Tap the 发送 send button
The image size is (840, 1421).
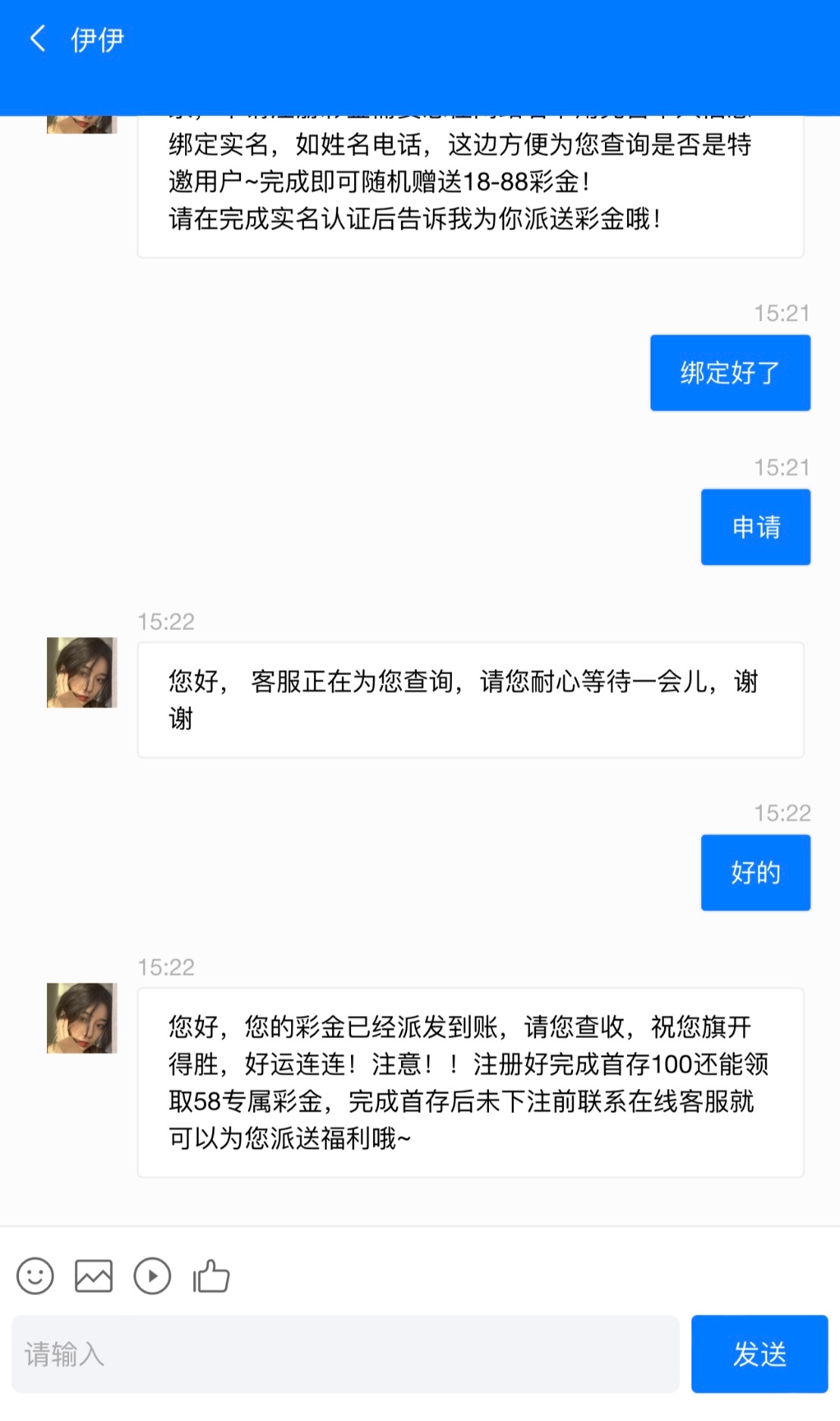(x=759, y=1354)
